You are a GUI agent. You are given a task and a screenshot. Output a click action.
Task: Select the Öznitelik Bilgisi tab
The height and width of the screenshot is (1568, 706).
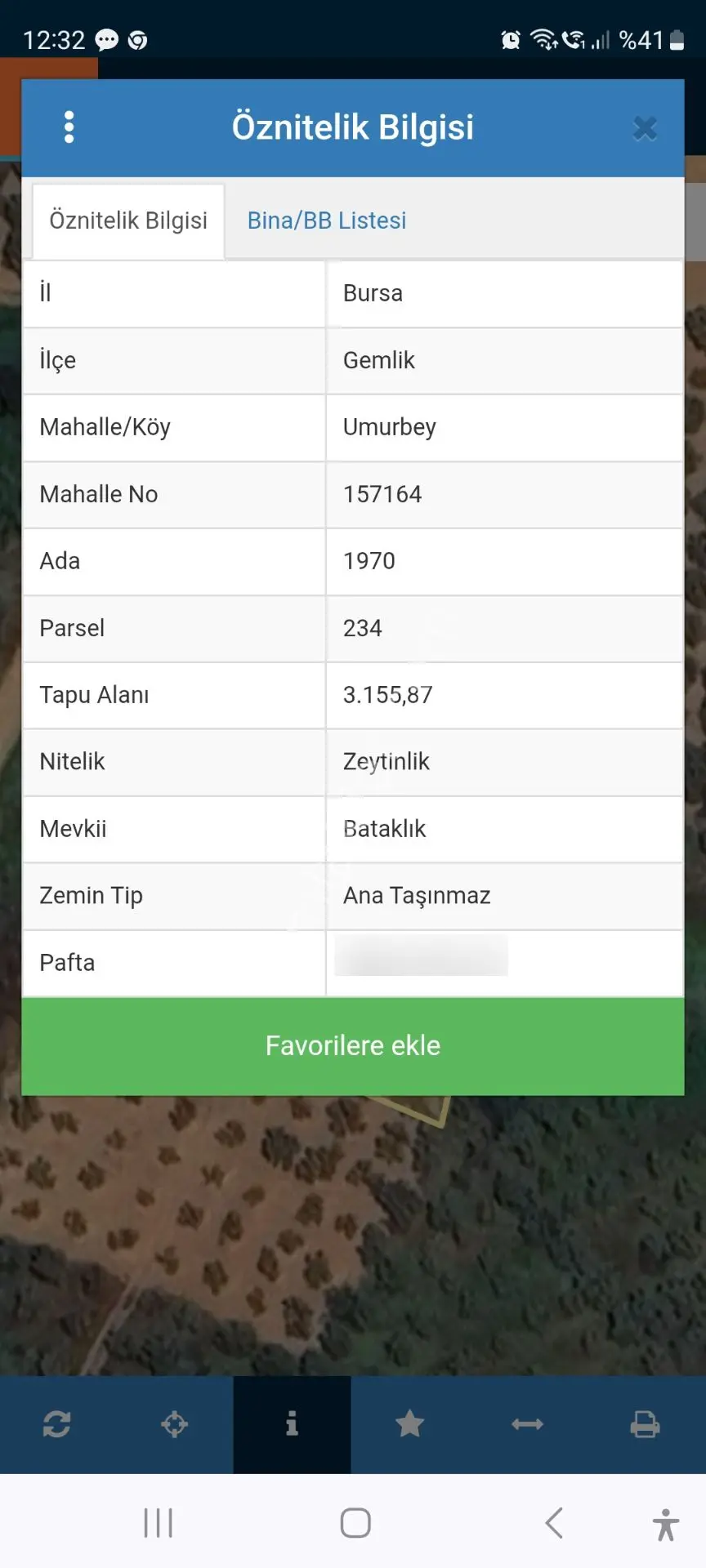tap(128, 221)
